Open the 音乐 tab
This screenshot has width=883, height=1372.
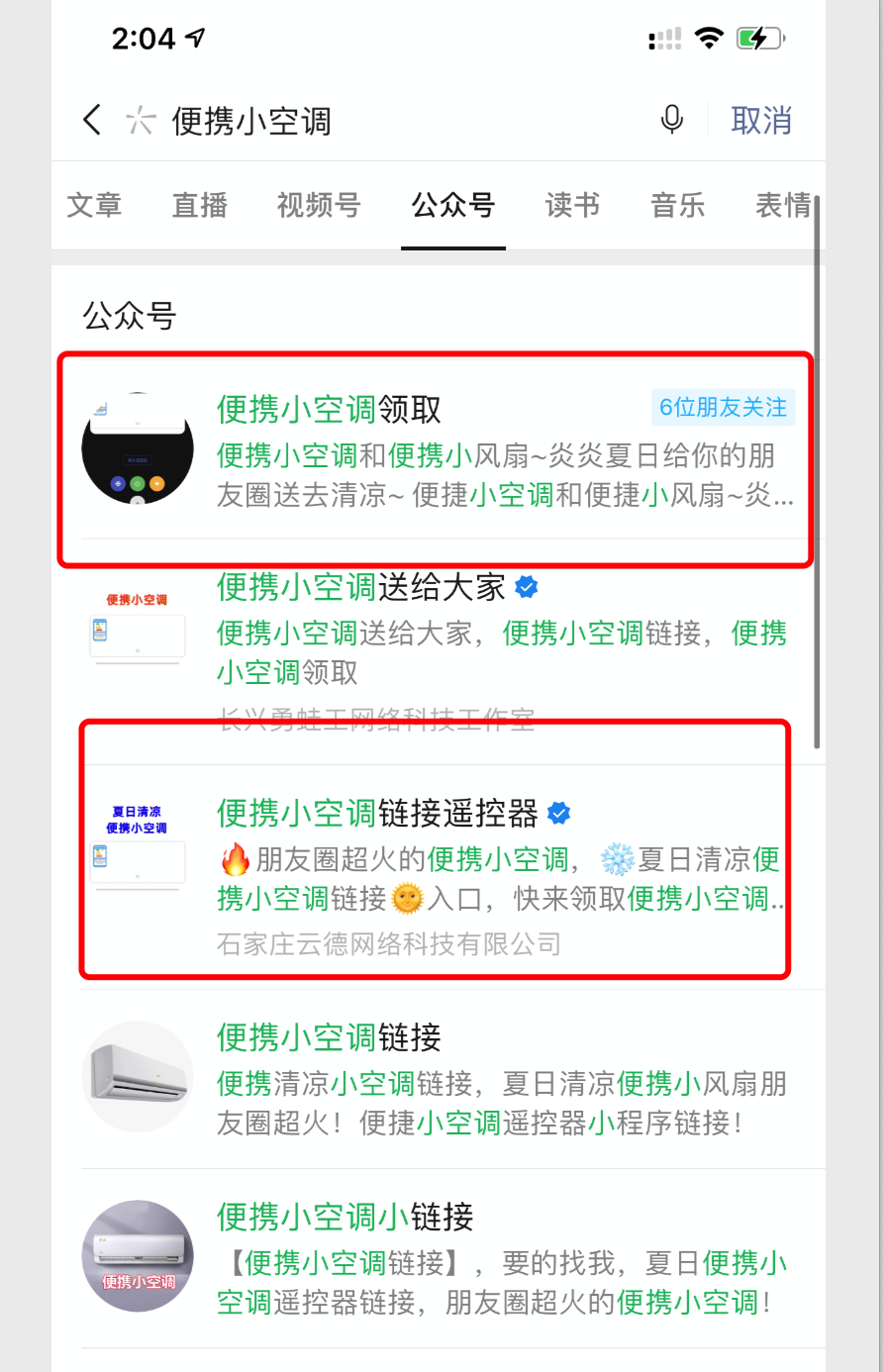click(678, 205)
